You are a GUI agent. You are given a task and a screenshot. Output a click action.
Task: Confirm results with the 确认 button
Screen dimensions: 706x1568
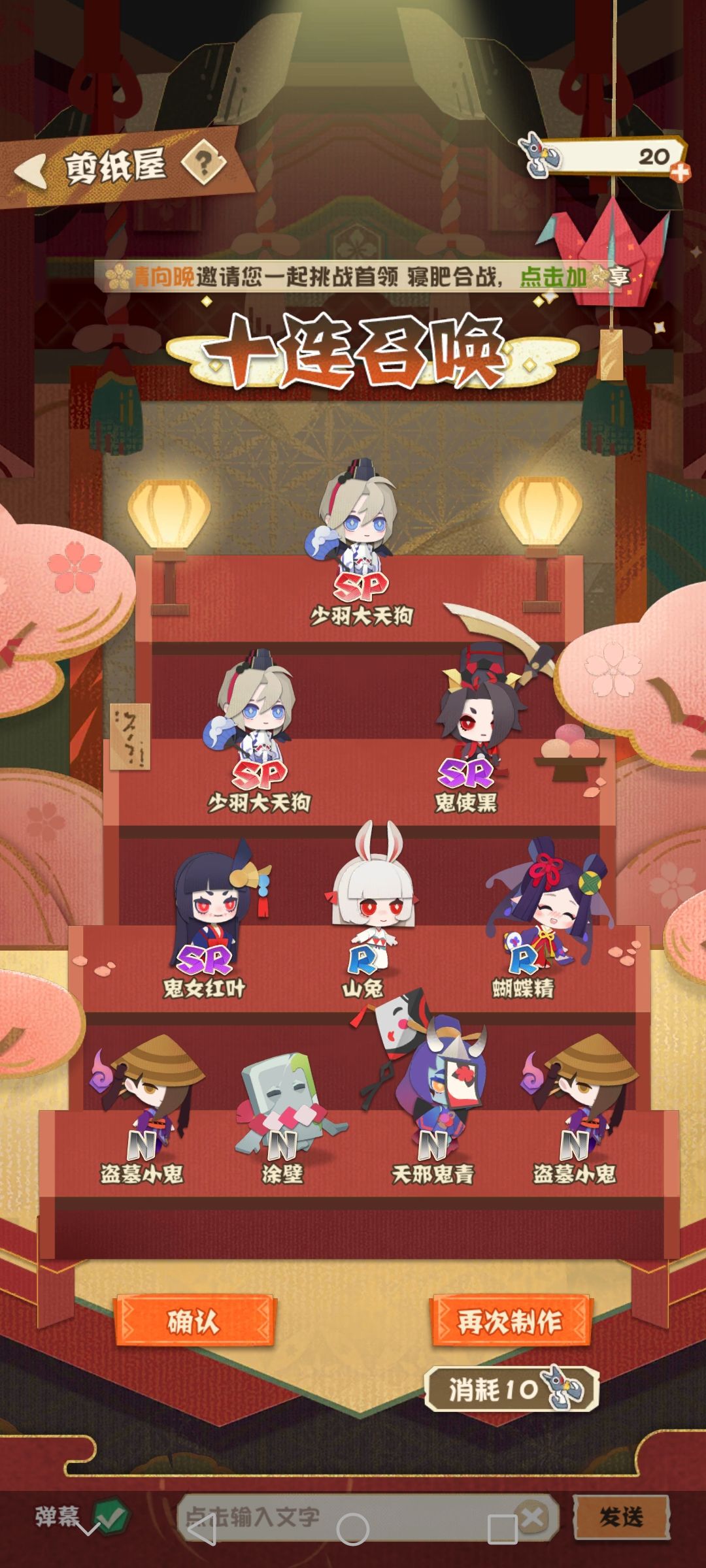coord(194,1321)
